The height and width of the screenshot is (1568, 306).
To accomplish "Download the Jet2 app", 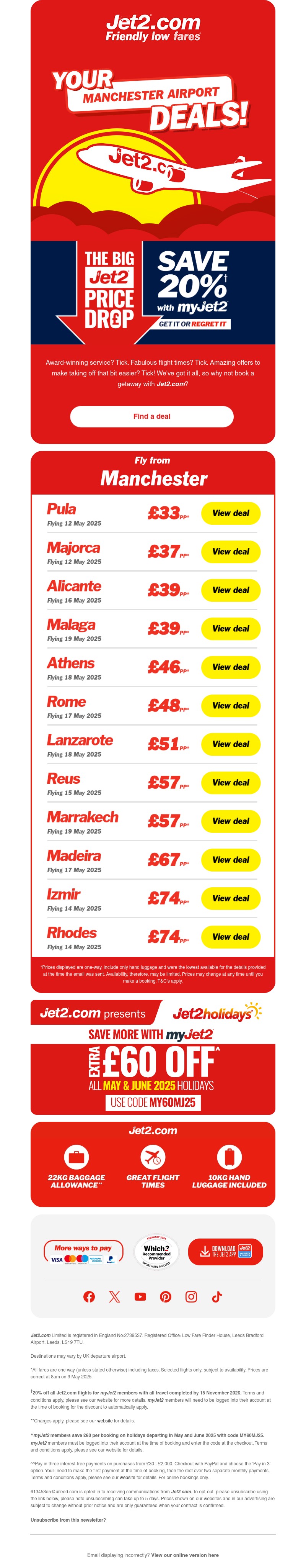I will pyautogui.click(x=225, y=1252).
